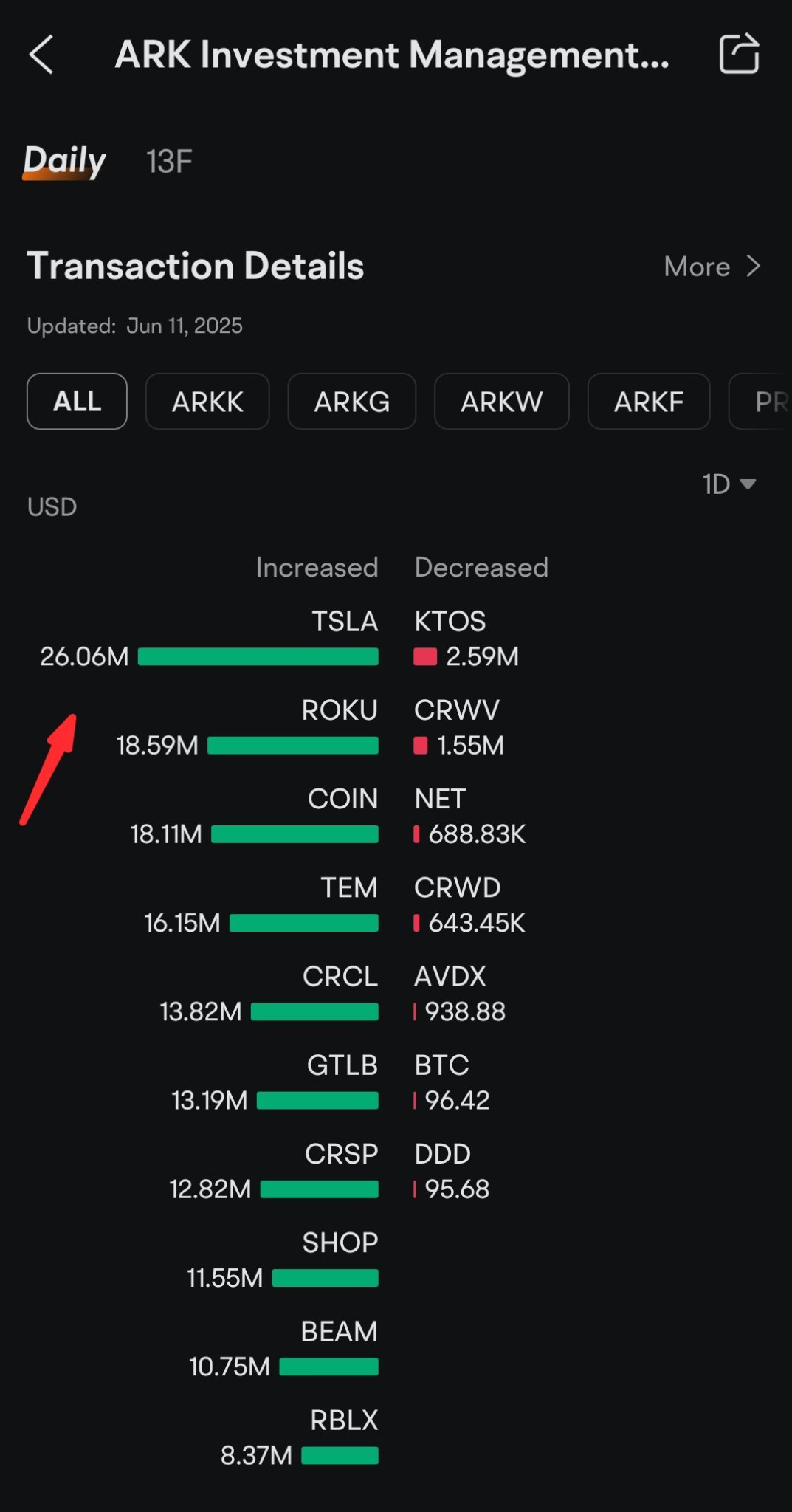This screenshot has width=792, height=1512.
Task: Select the Daily tab
Action: click(64, 162)
